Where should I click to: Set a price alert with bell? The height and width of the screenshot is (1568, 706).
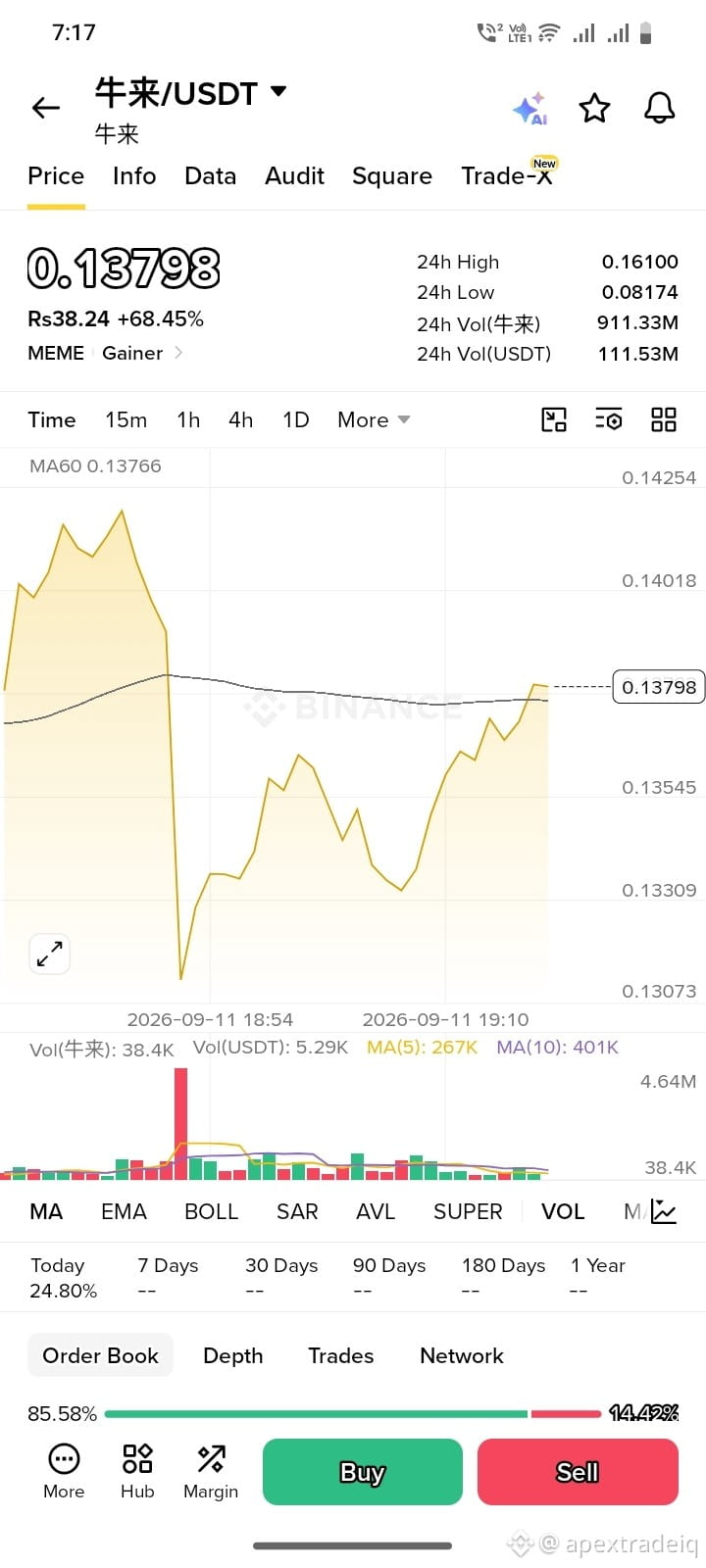pyautogui.click(x=660, y=108)
